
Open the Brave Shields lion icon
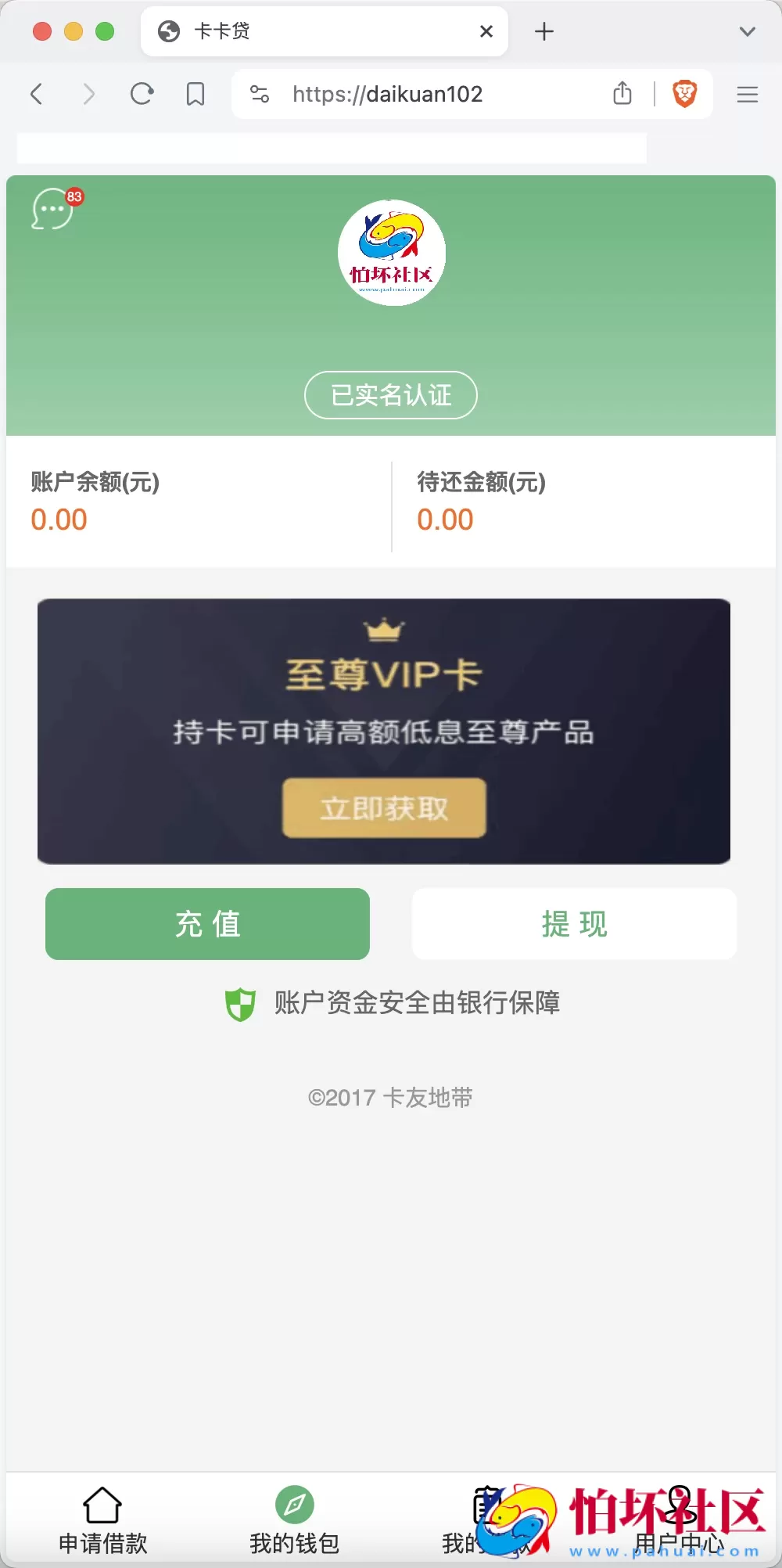(x=683, y=93)
